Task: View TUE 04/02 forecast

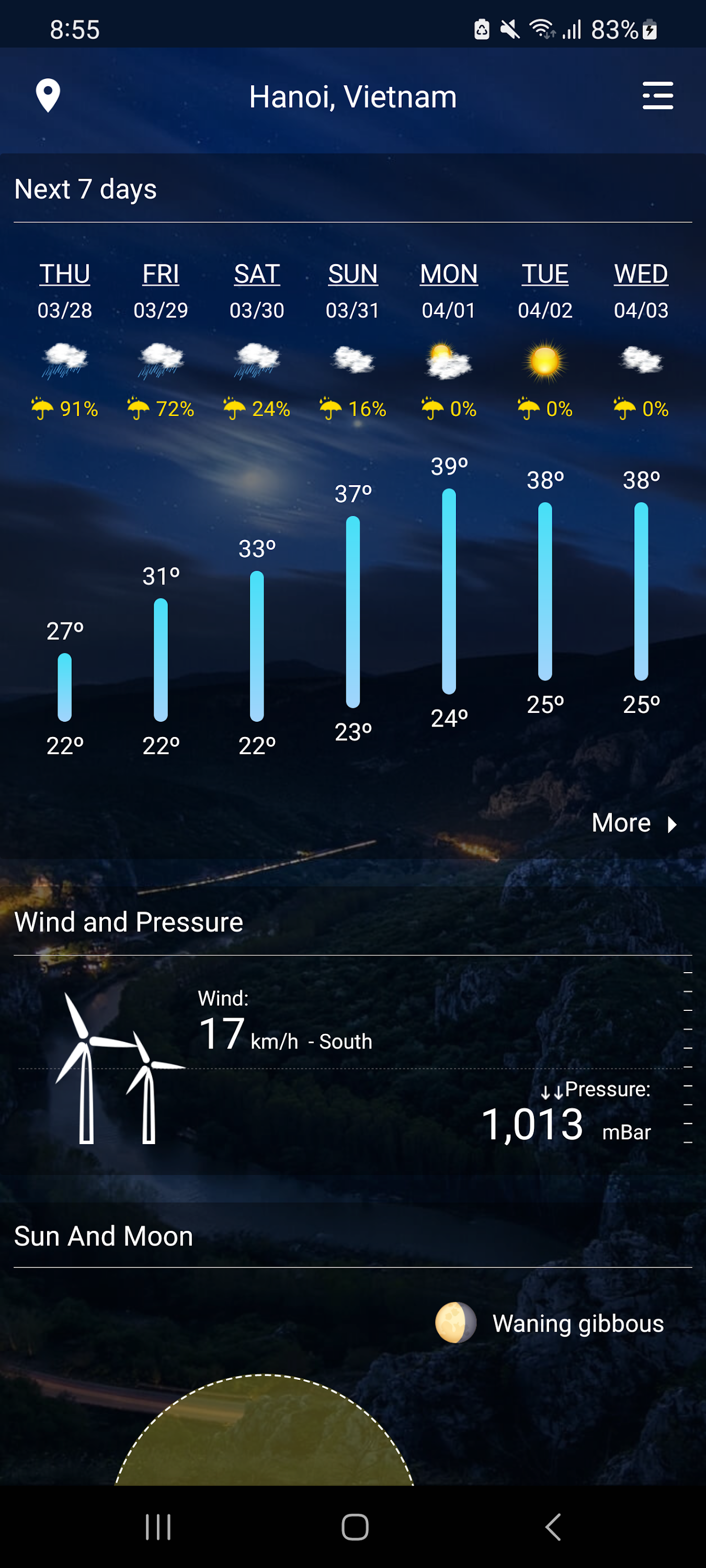Action: coord(545,274)
